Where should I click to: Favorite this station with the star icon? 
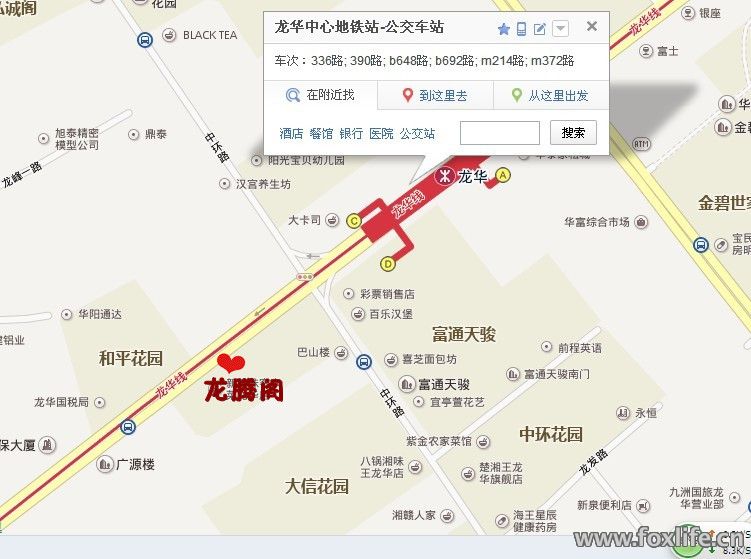pos(504,29)
